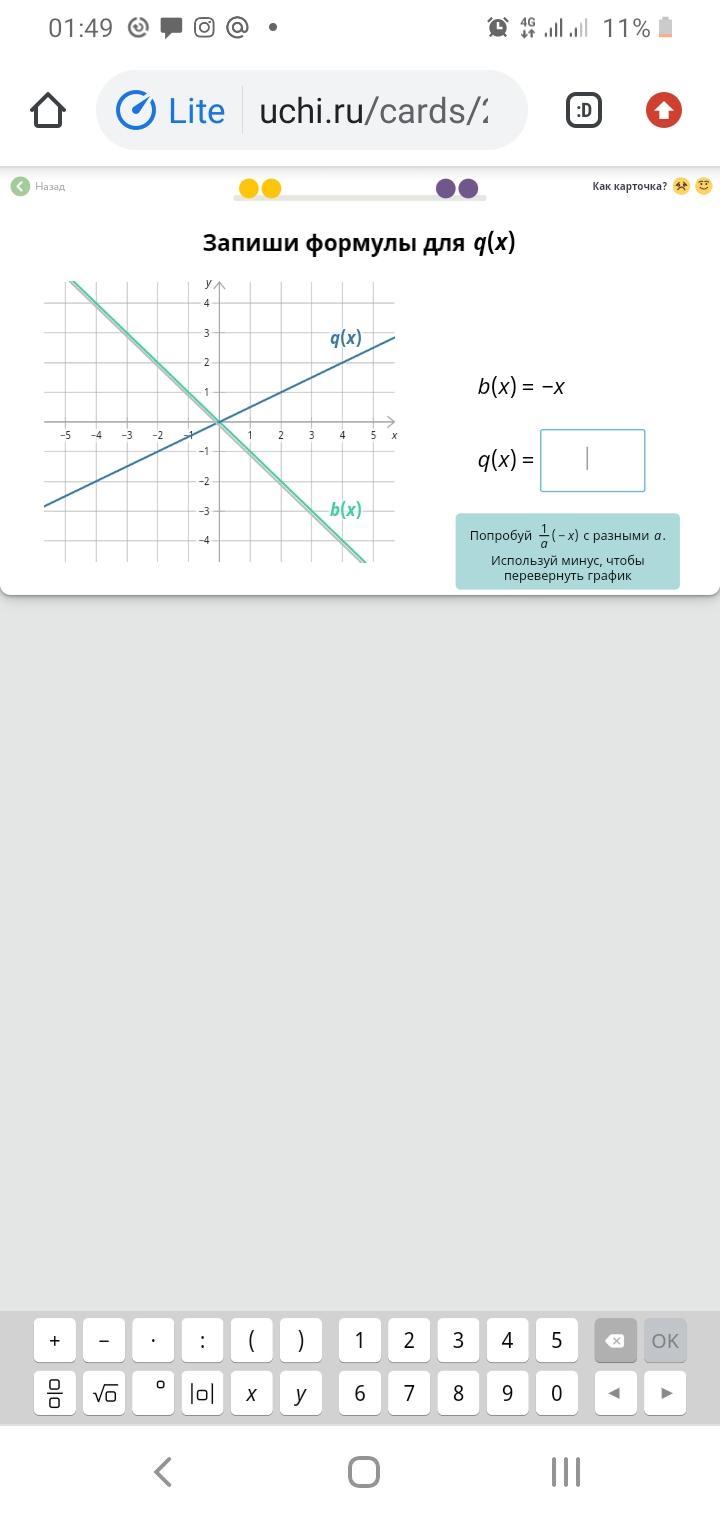Tap the red upload arrow icon
This screenshot has width=720, height=1520.
pyautogui.click(x=664, y=110)
